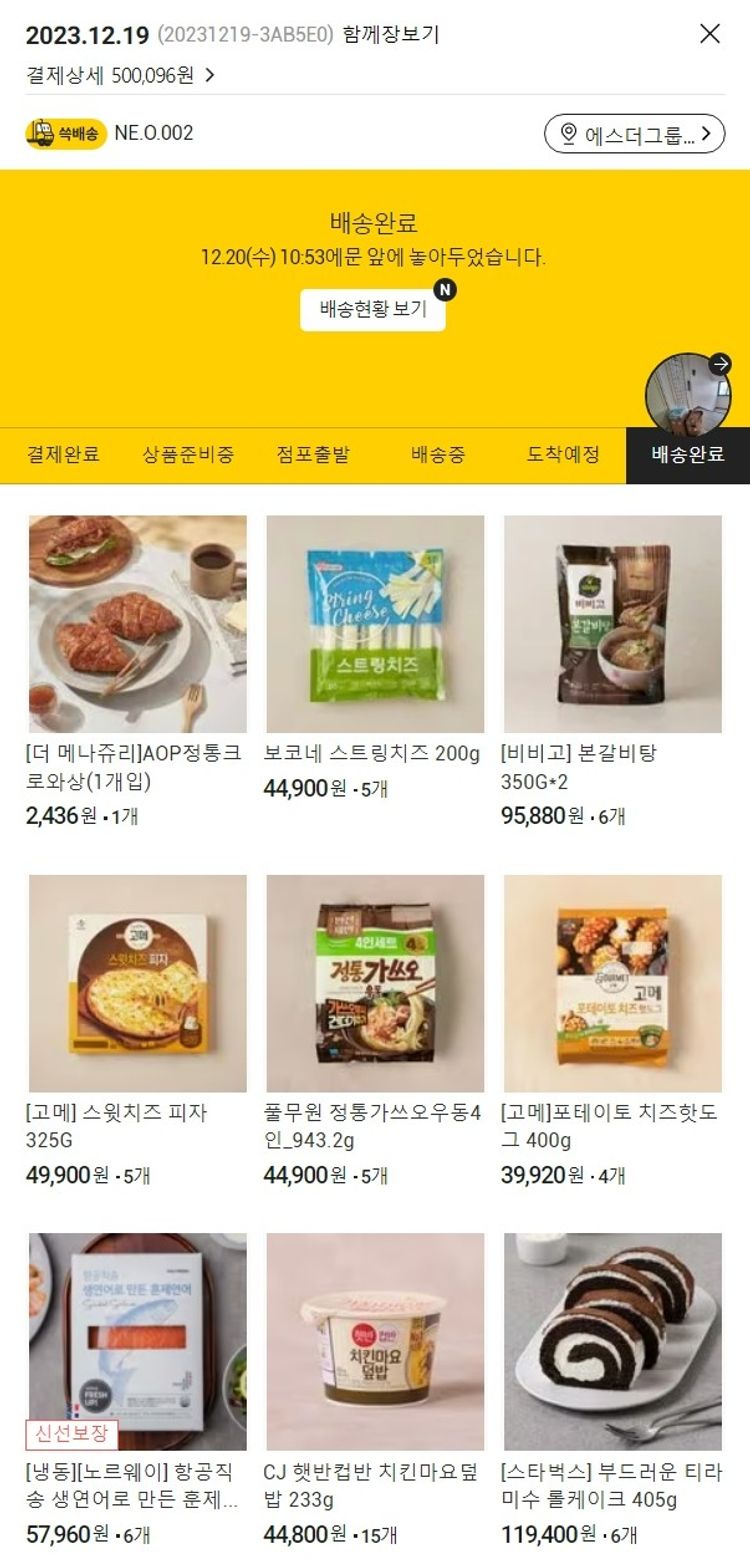Close the order detail screen
Image resolution: width=750 pixels, height=1568 pixels.
tap(709, 34)
